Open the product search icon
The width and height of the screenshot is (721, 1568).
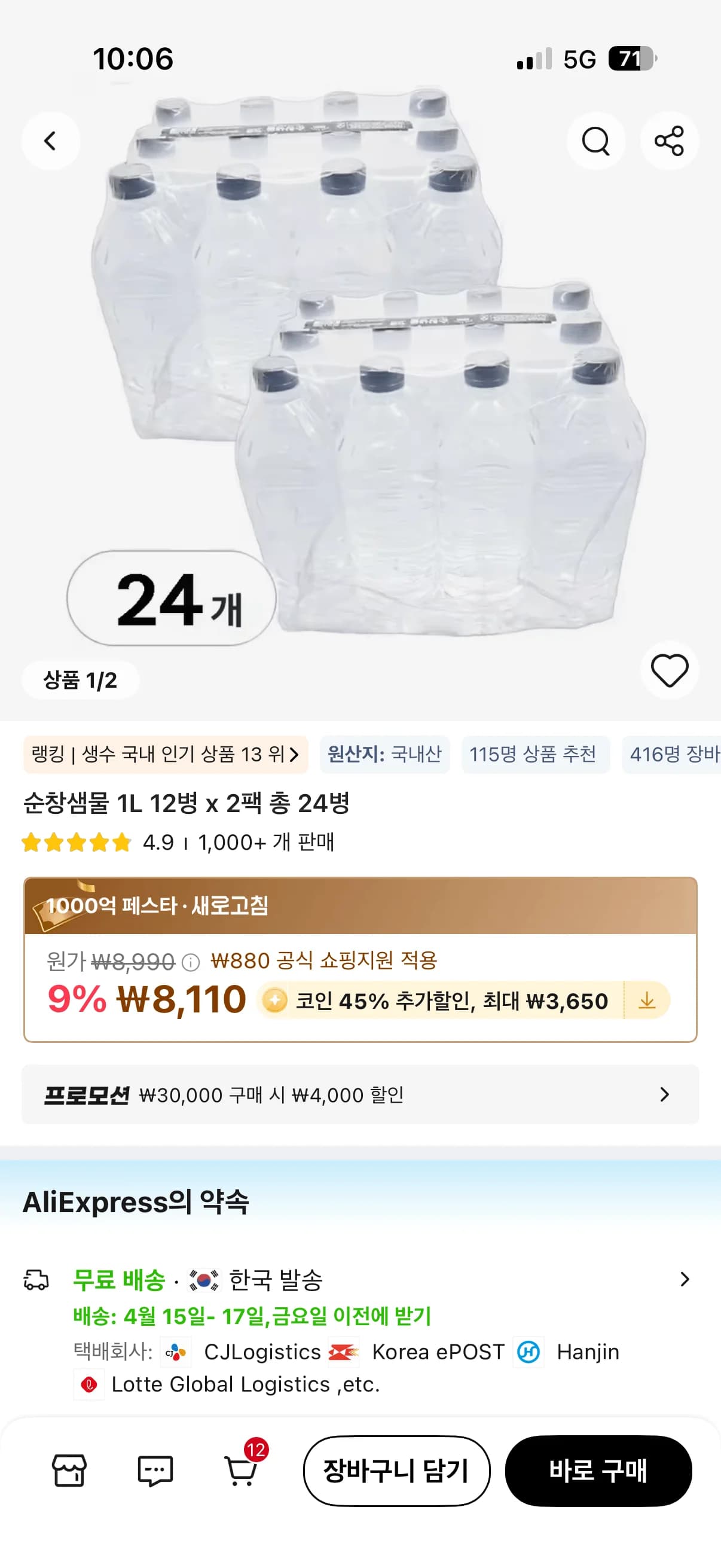pyautogui.click(x=595, y=140)
